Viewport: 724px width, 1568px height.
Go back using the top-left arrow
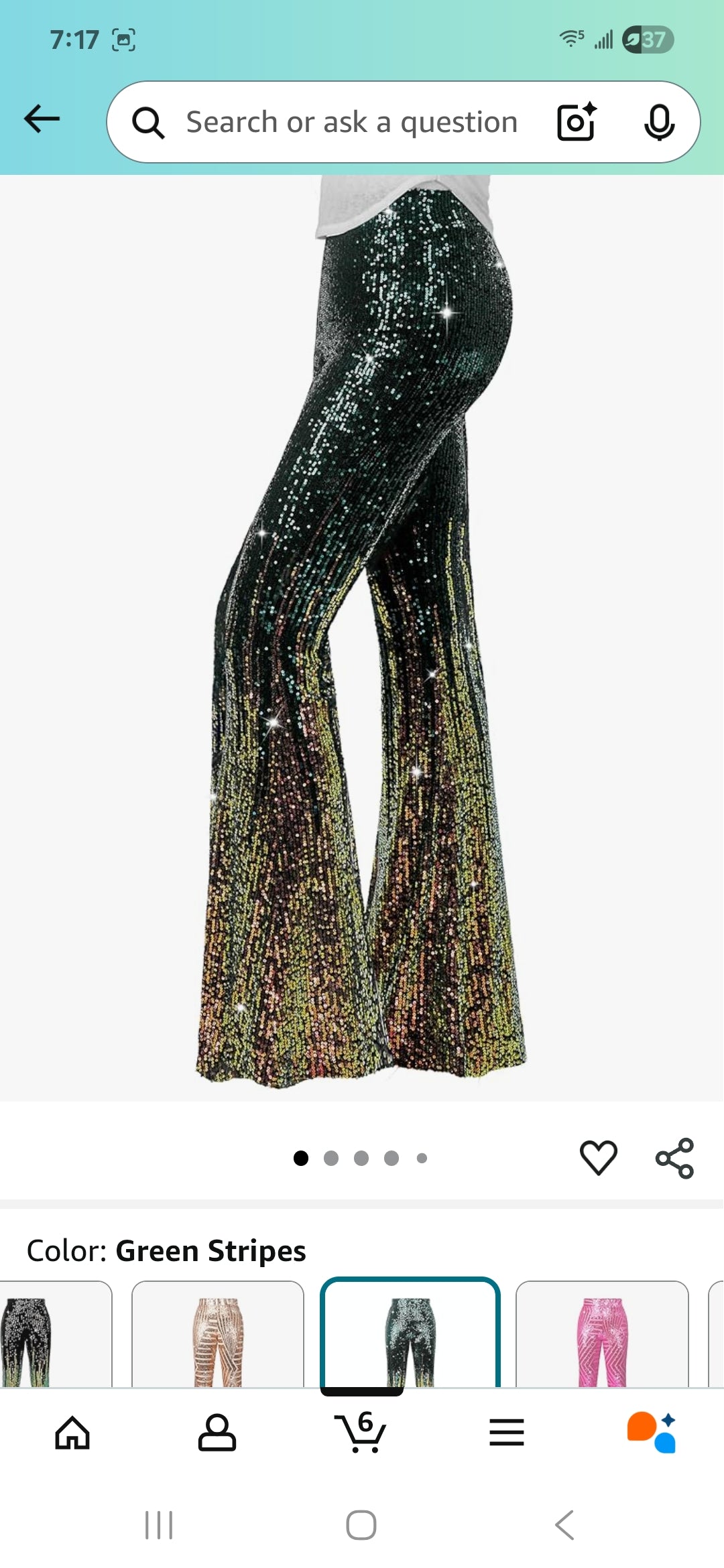tap(42, 119)
